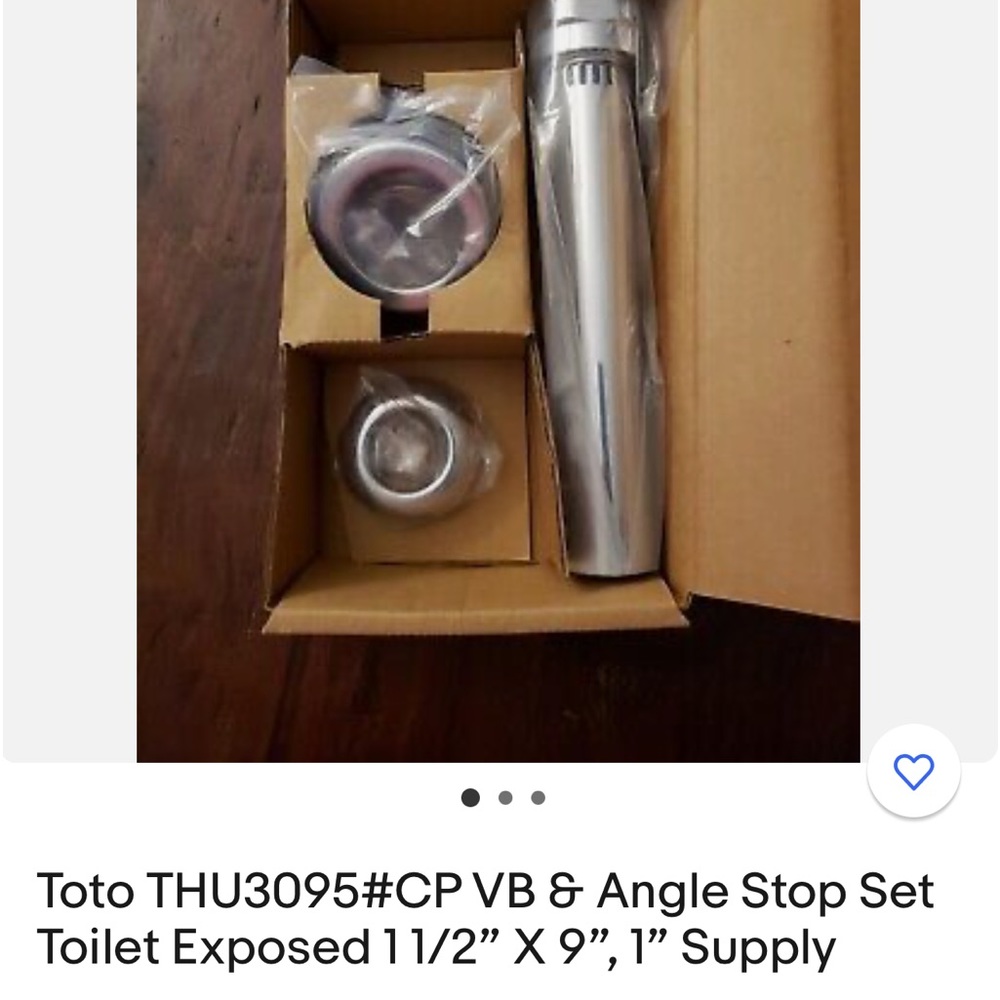Add this Toto listing to watchlist
This screenshot has width=1000, height=1000.
913,771
